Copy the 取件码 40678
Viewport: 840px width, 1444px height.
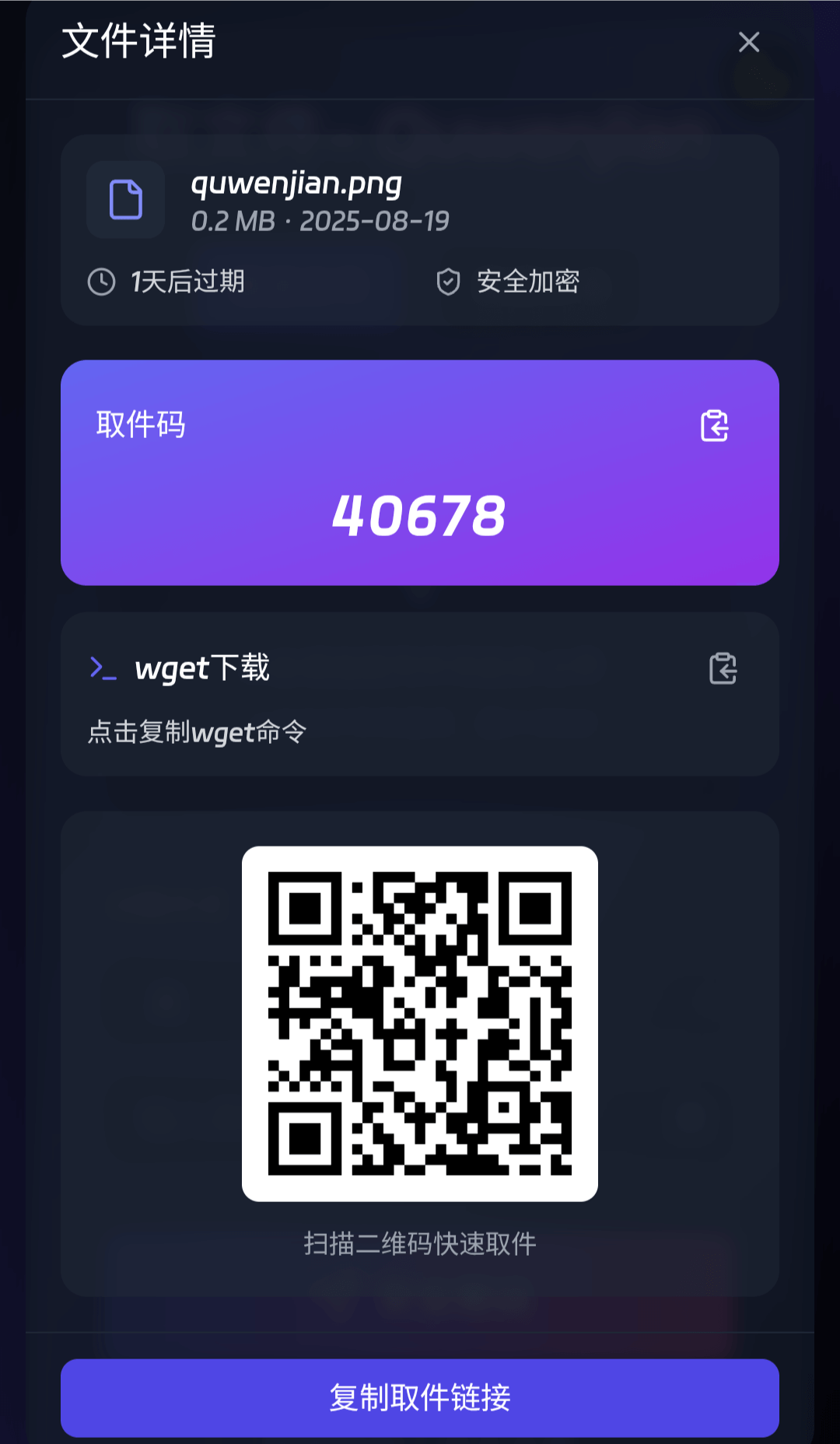point(714,426)
